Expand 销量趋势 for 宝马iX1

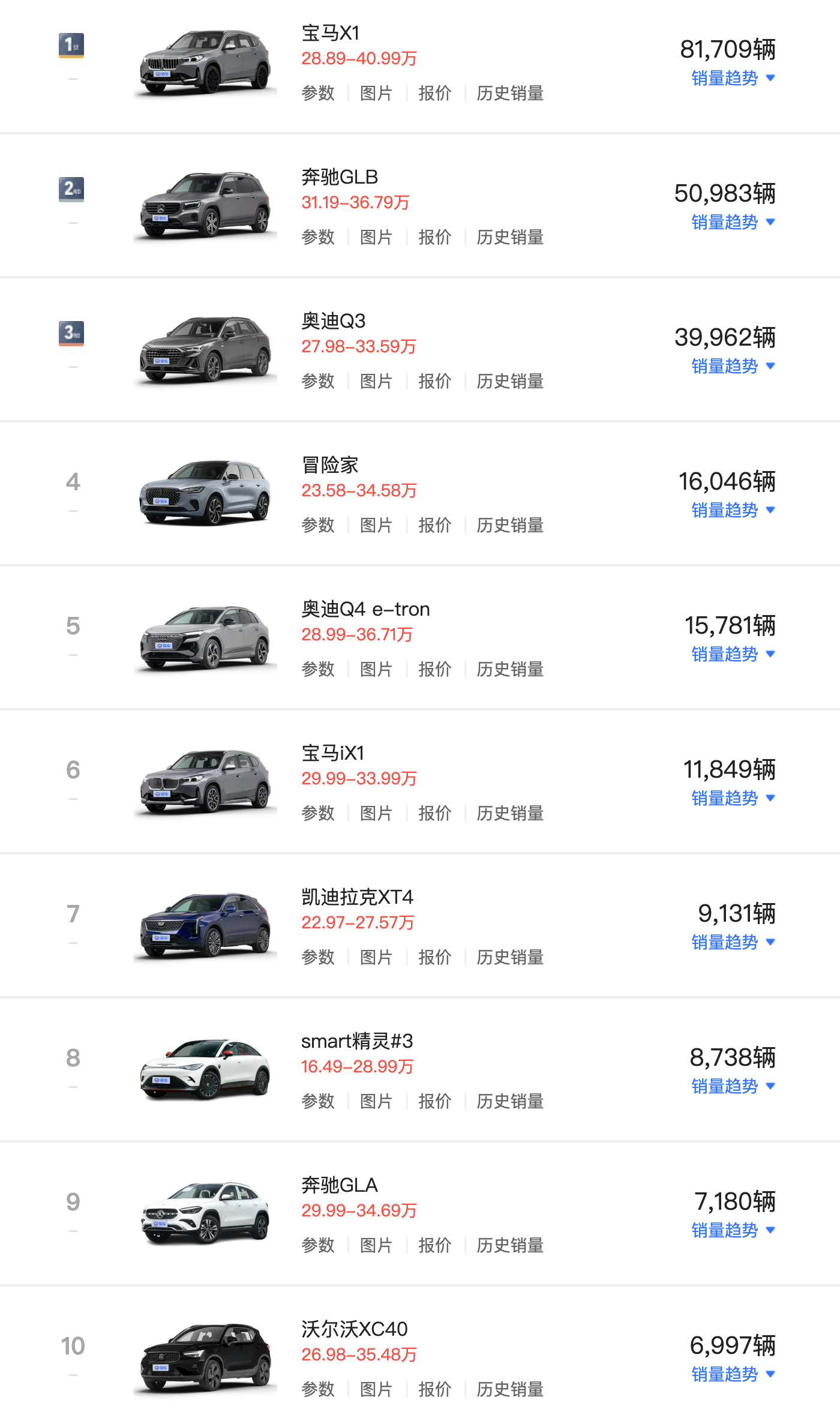733,798
